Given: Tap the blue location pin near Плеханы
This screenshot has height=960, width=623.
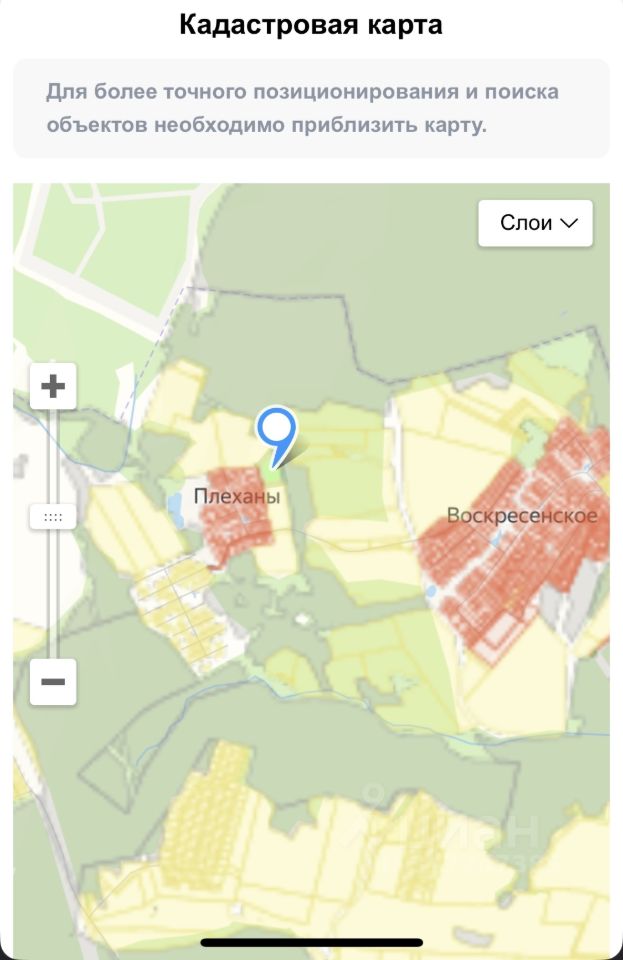Looking at the screenshot, I should (x=277, y=431).
